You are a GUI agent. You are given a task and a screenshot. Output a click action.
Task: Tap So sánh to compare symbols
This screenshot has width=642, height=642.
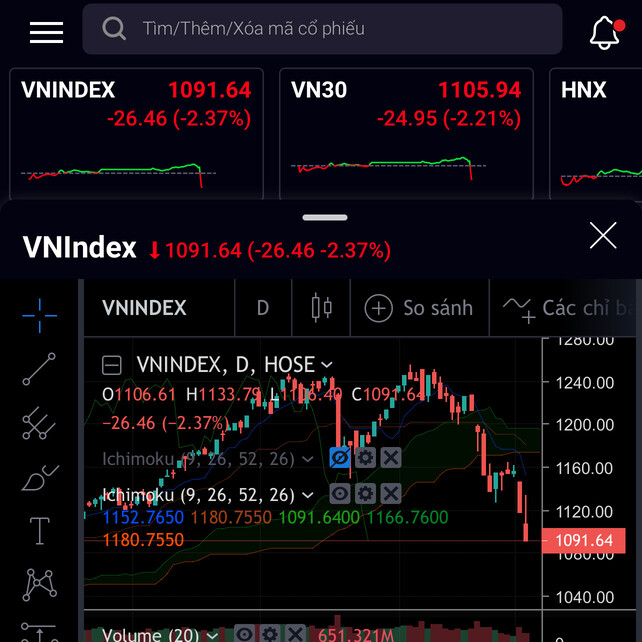(x=419, y=308)
